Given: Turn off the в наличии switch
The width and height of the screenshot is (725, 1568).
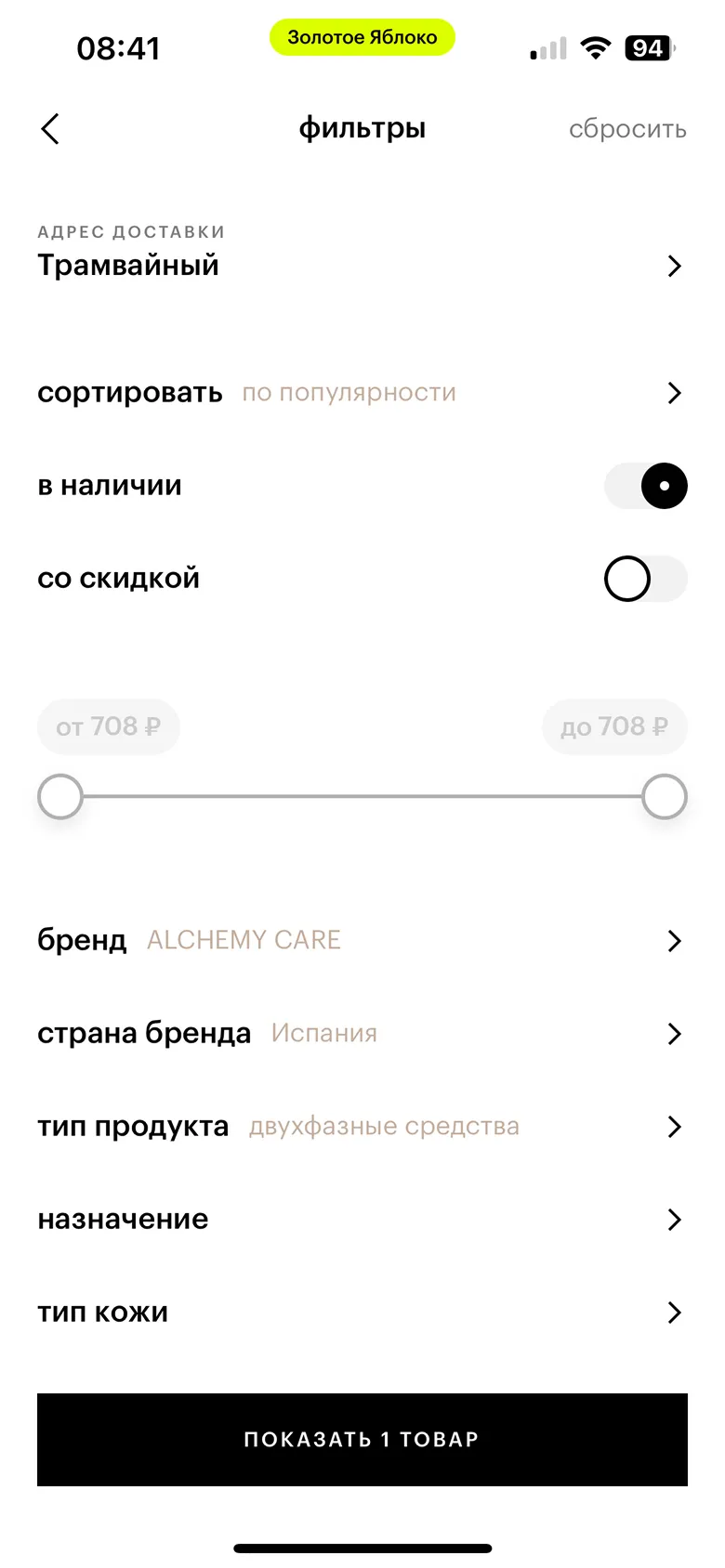Looking at the screenshot, I should pyautogui.click(x=646, y=486).
